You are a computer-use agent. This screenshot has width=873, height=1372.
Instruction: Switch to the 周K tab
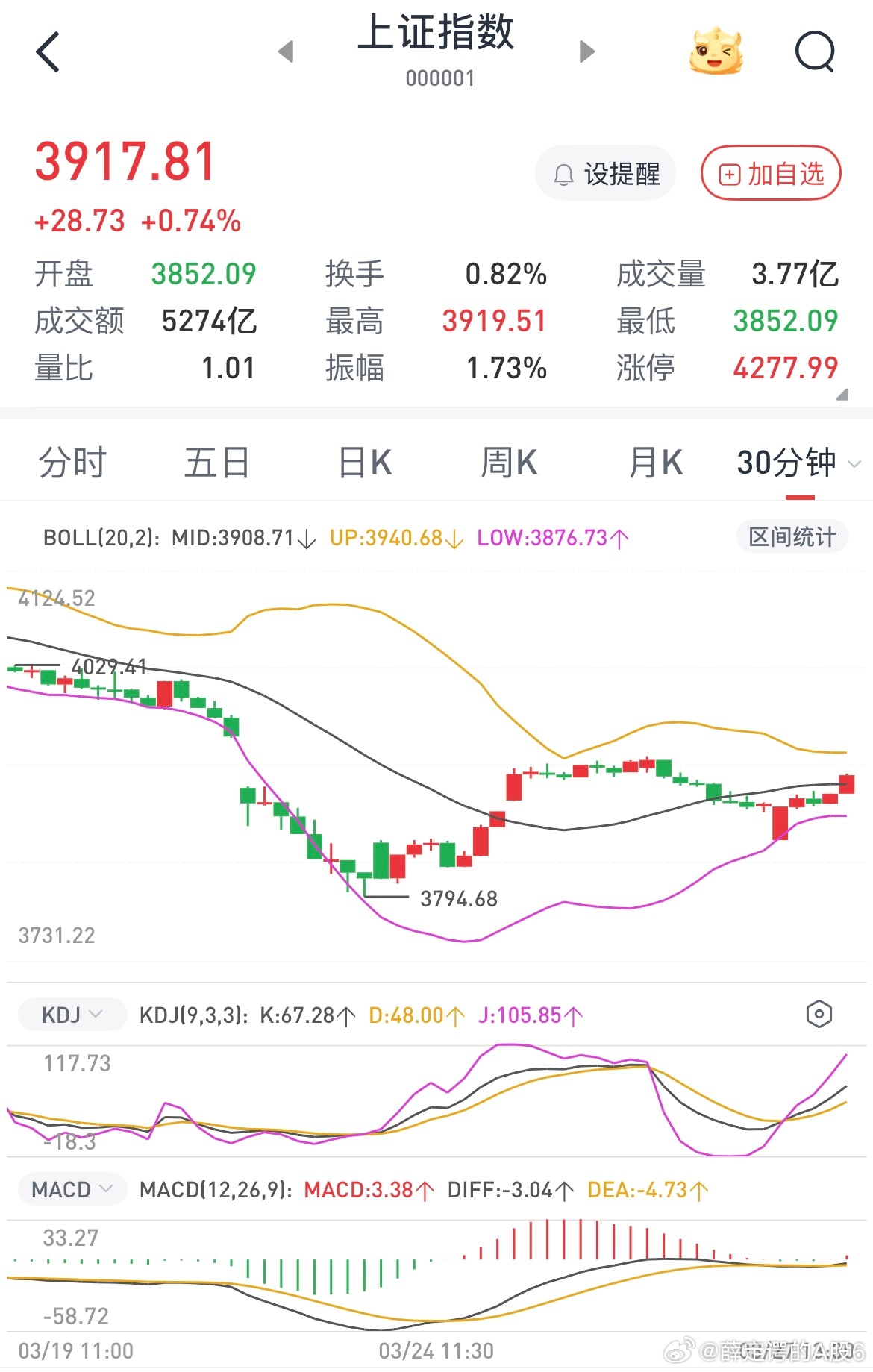point(510,463)
